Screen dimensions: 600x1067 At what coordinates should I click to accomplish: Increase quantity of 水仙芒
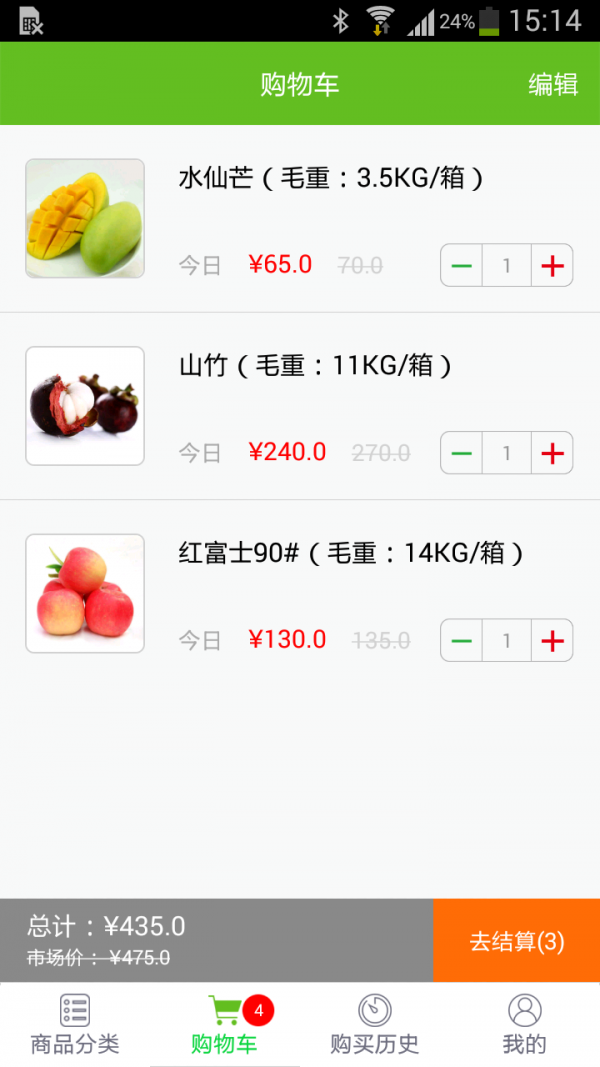pyautogui.click(x=552, y=266)
